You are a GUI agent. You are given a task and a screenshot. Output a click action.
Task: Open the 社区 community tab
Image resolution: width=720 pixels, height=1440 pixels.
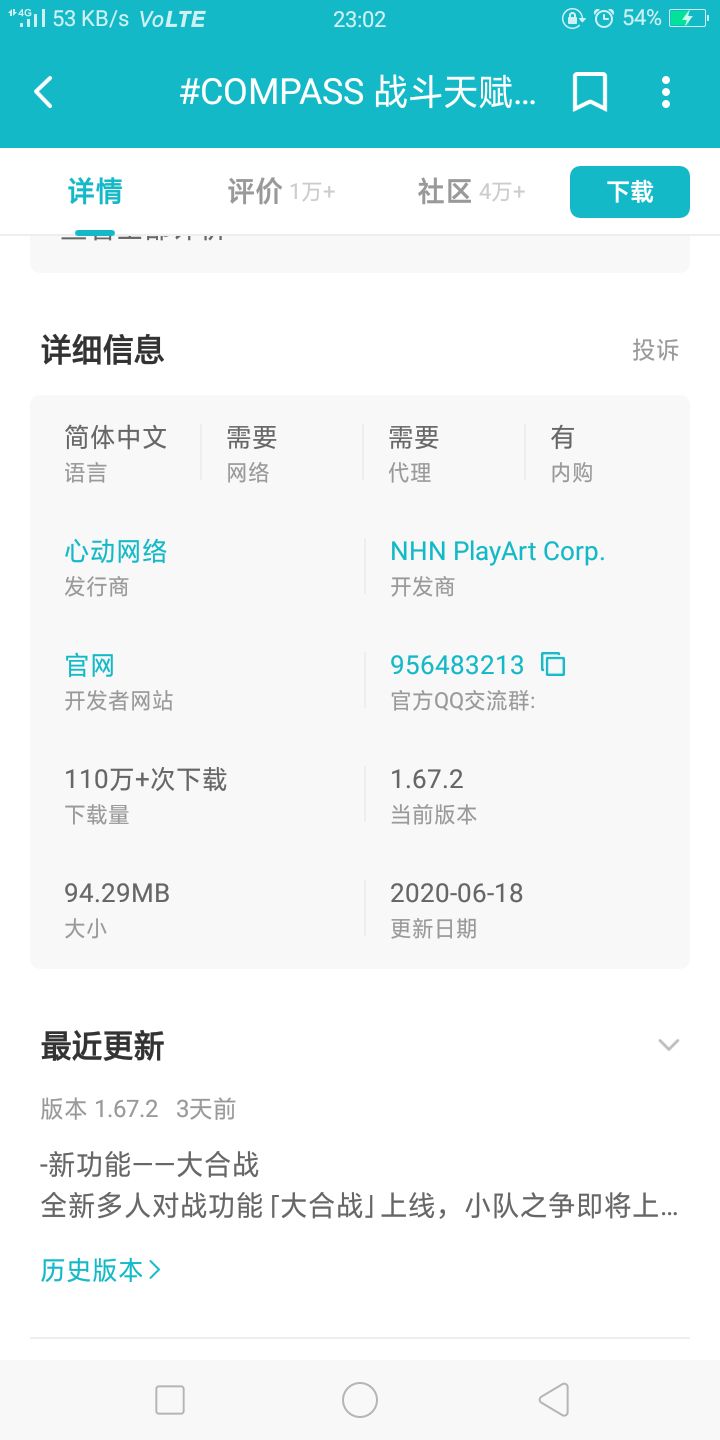[x=441, y=191]
